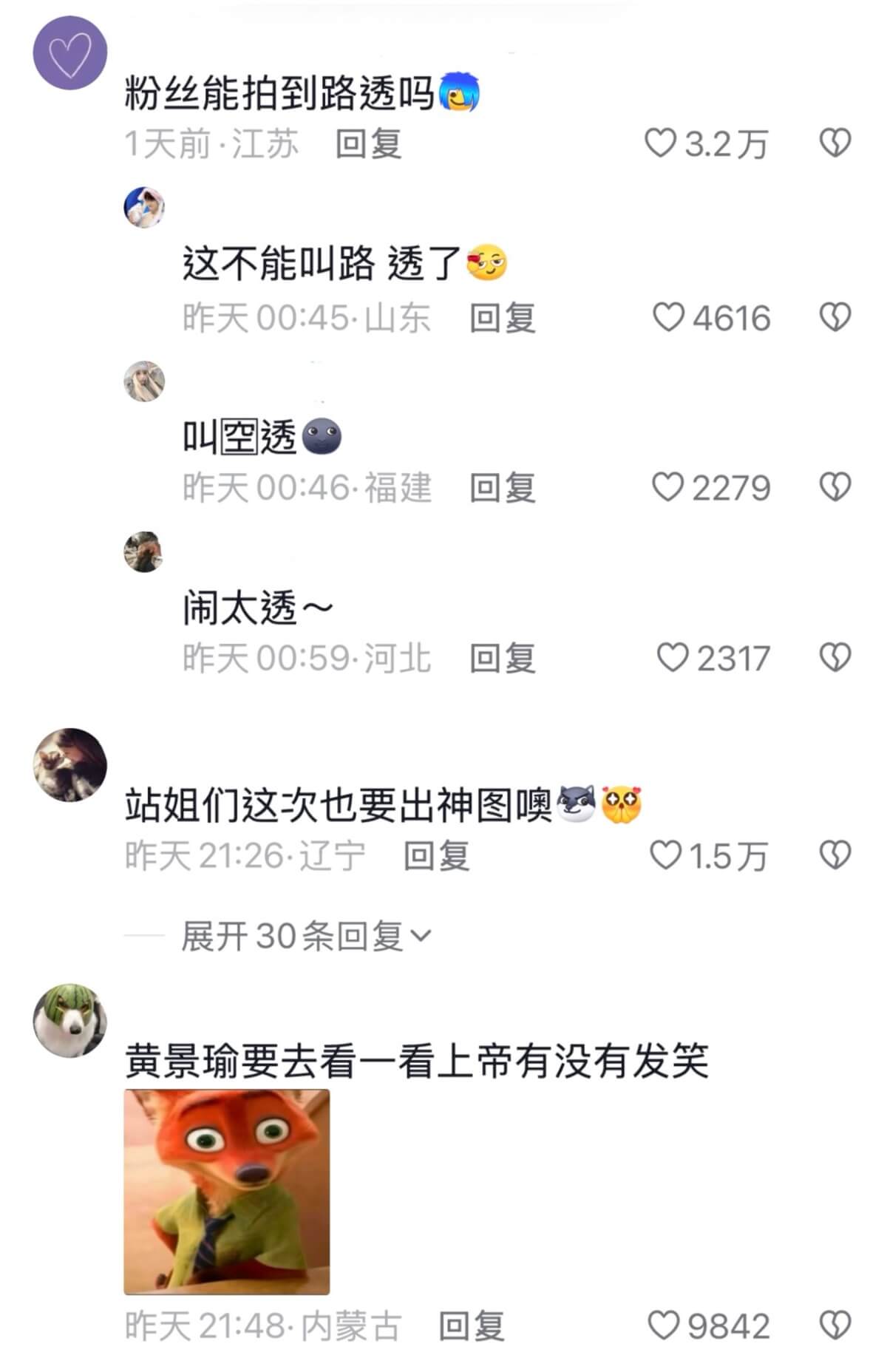View profile of 站姐们 commenter avatar

70,765
